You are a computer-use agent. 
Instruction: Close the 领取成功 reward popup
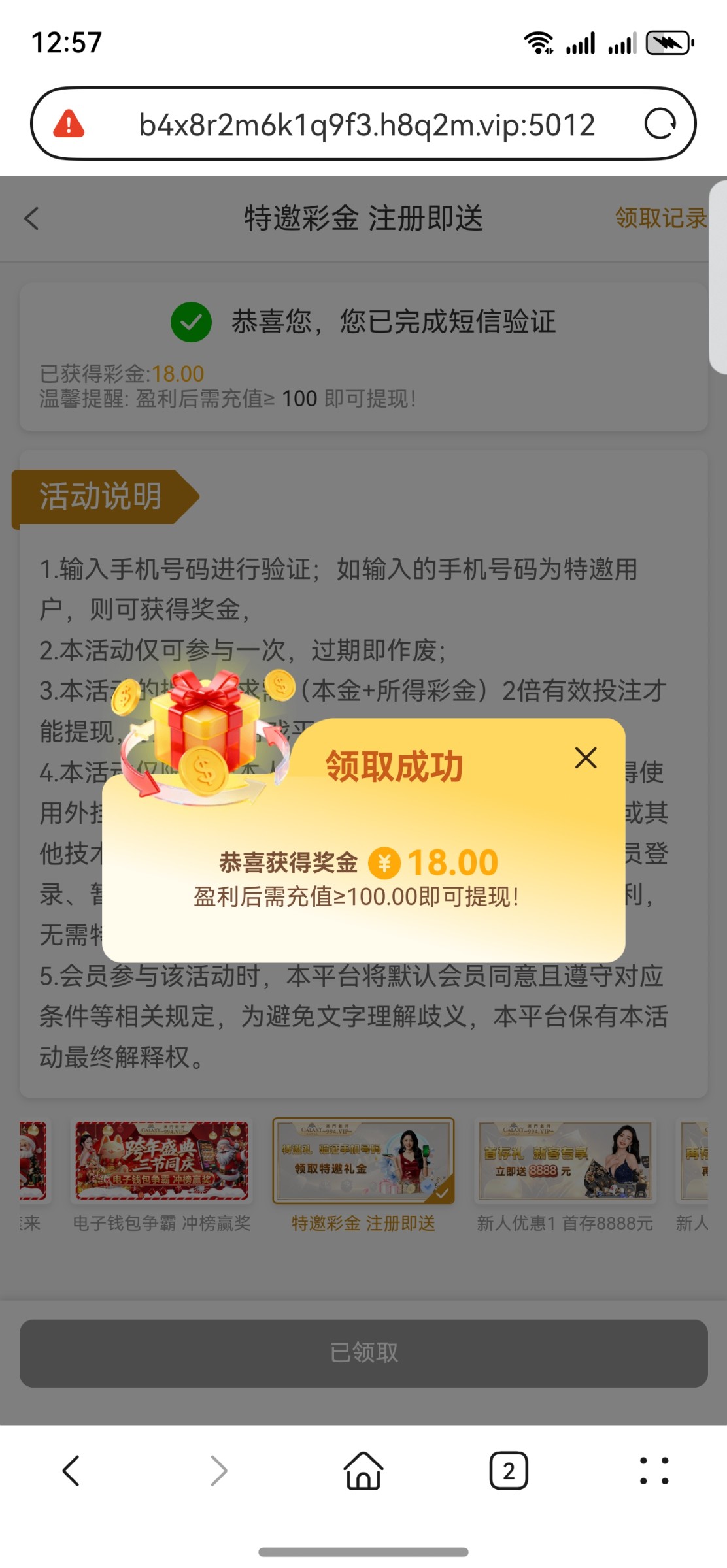pos(586,758)
